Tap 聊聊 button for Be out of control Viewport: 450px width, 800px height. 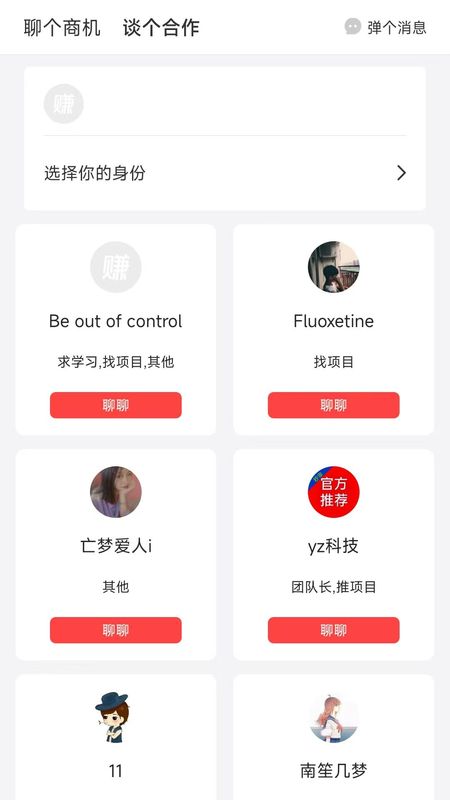pos(116,405)
